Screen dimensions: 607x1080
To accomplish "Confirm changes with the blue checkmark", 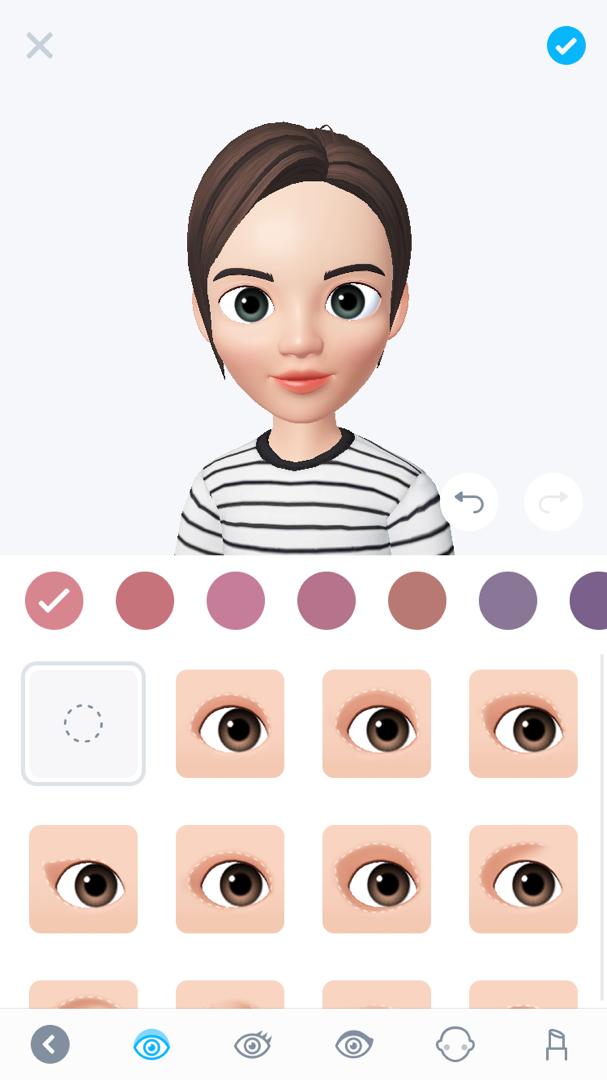I will click(x=566, y=46).
